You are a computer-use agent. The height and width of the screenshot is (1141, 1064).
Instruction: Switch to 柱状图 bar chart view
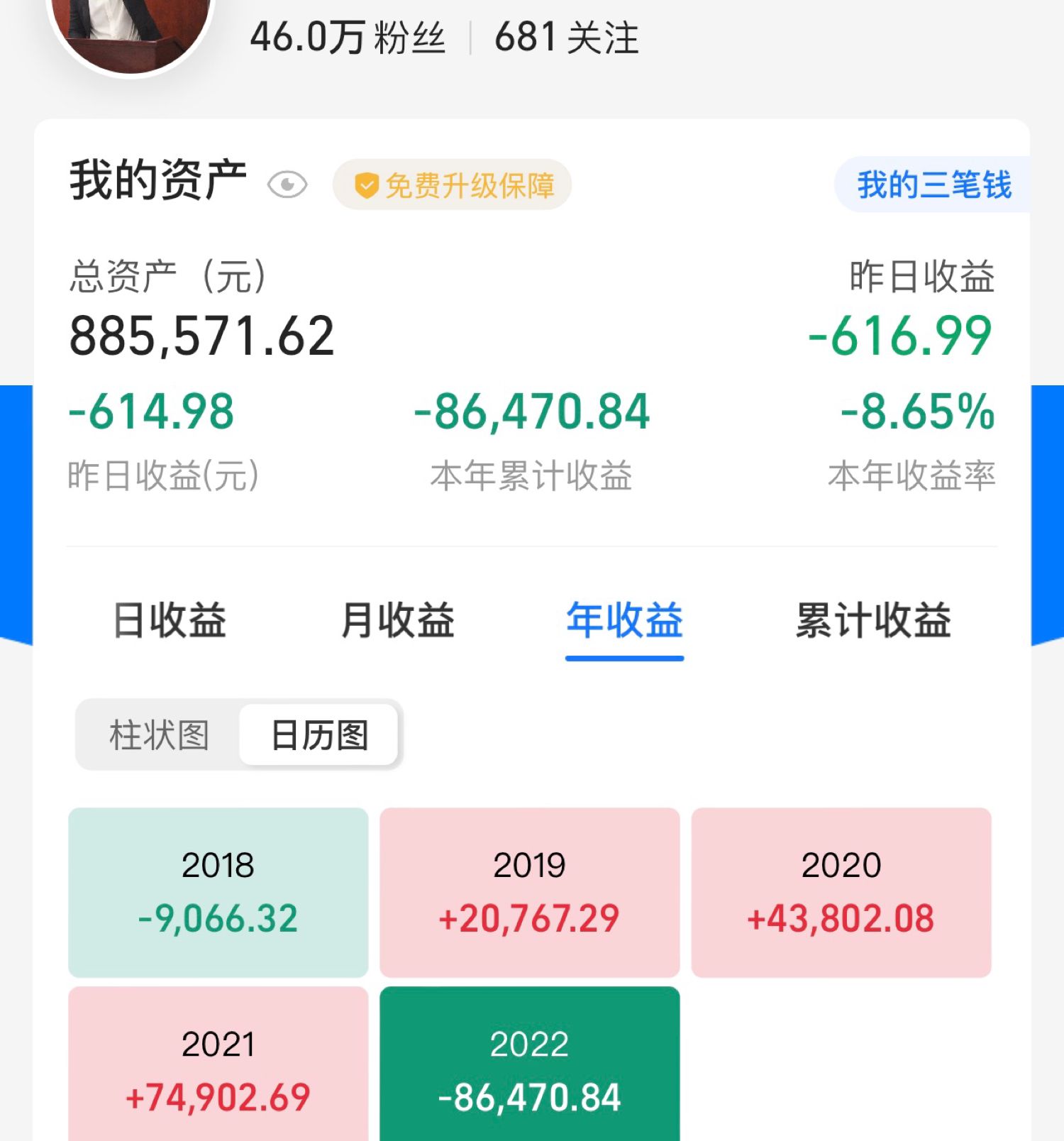pyautogui.click(x=159, y=734)
